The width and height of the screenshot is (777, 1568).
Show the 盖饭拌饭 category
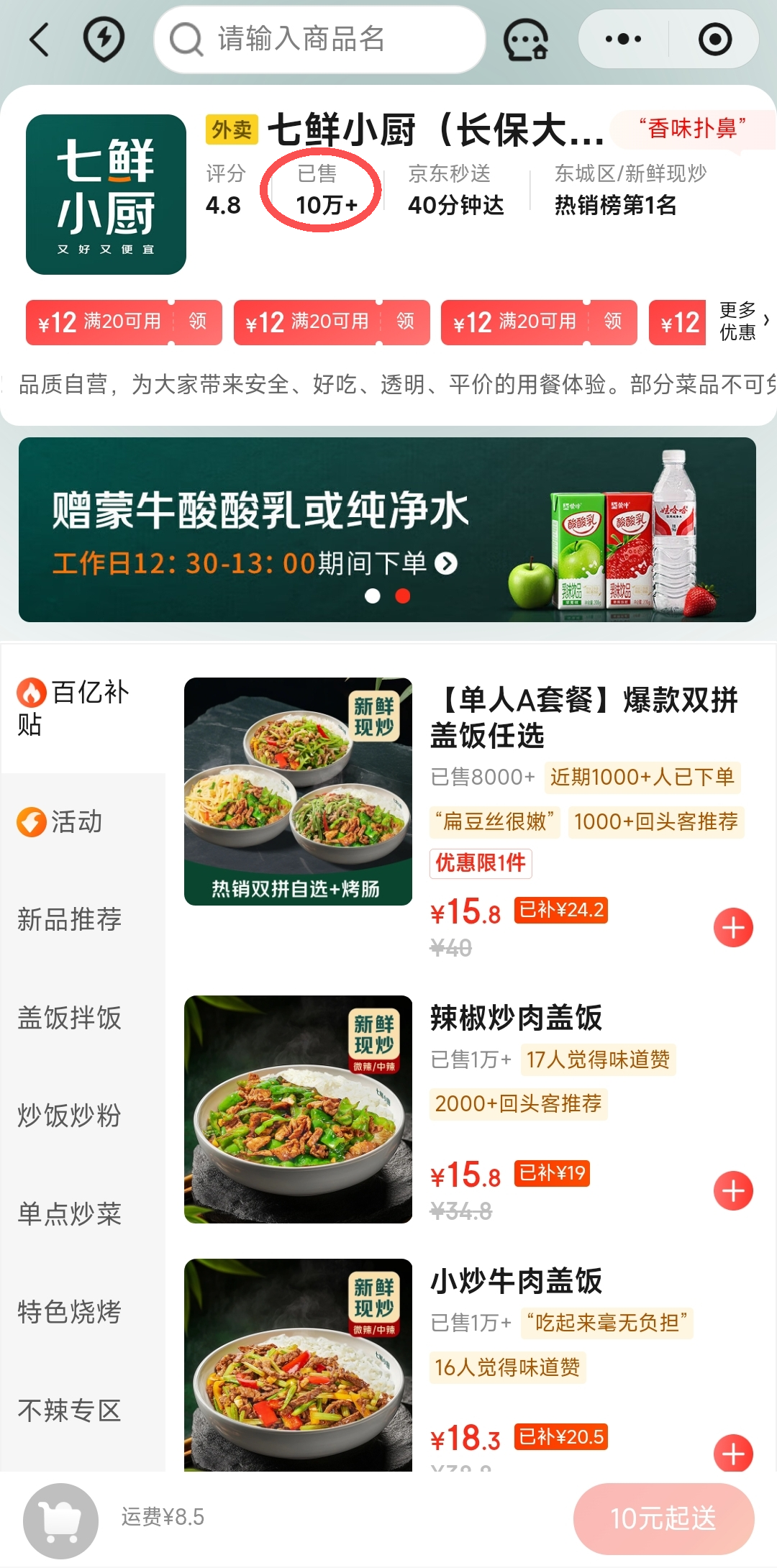(69, 1018)
